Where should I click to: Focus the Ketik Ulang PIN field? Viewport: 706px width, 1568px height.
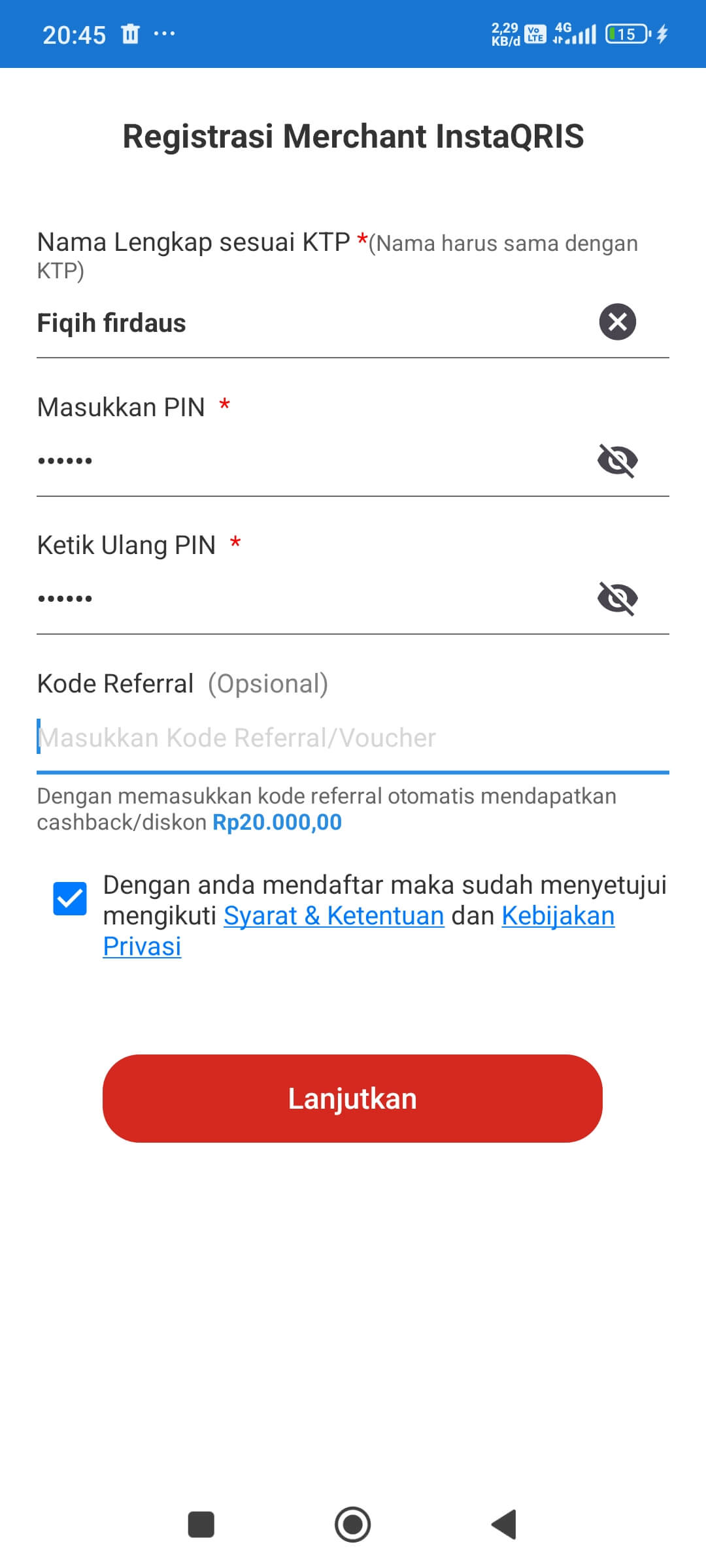point(307,599)
